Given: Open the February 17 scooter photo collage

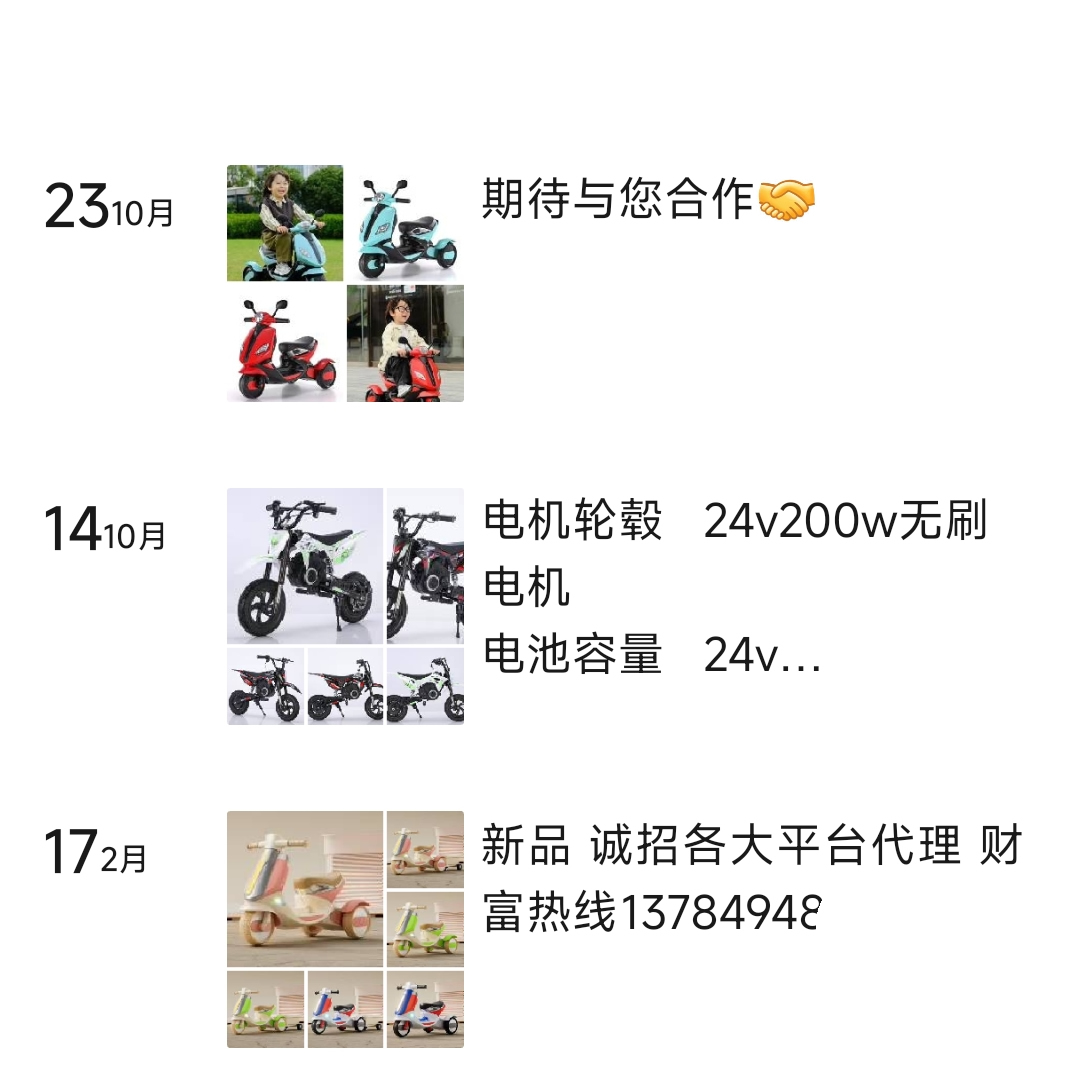Looking at the screenshot, I should 345,929.
